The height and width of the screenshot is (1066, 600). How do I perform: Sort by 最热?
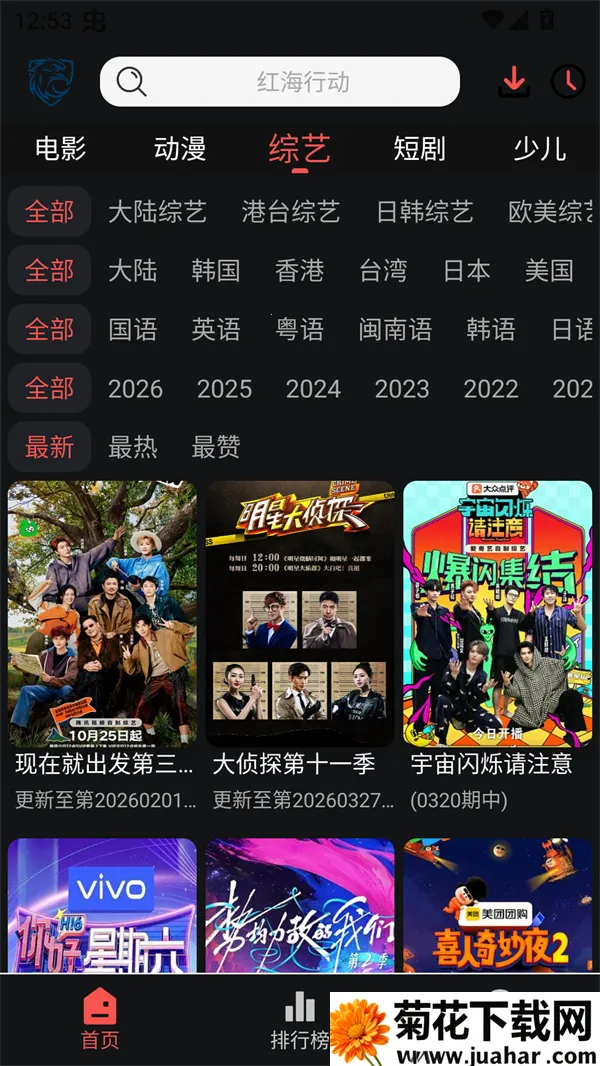coord(133,447)
